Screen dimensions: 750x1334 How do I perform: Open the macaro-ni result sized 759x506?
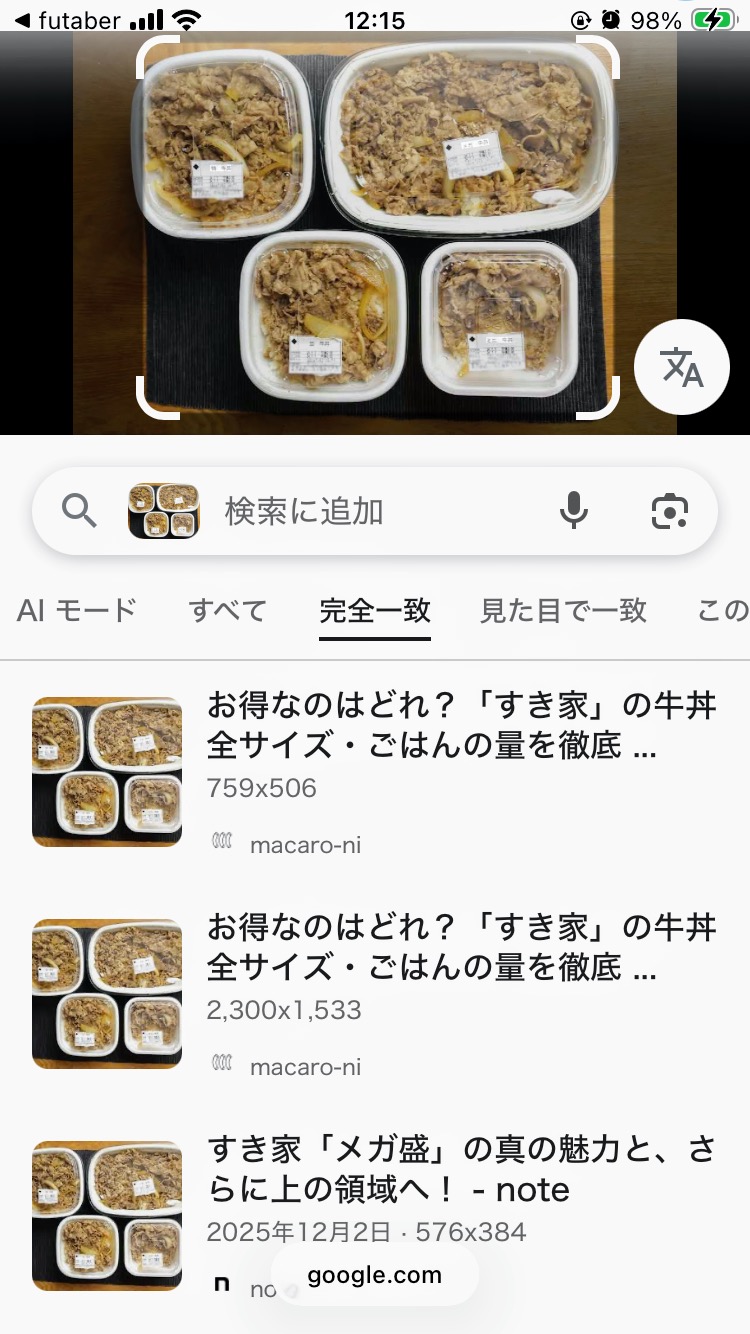pos(461,725)
